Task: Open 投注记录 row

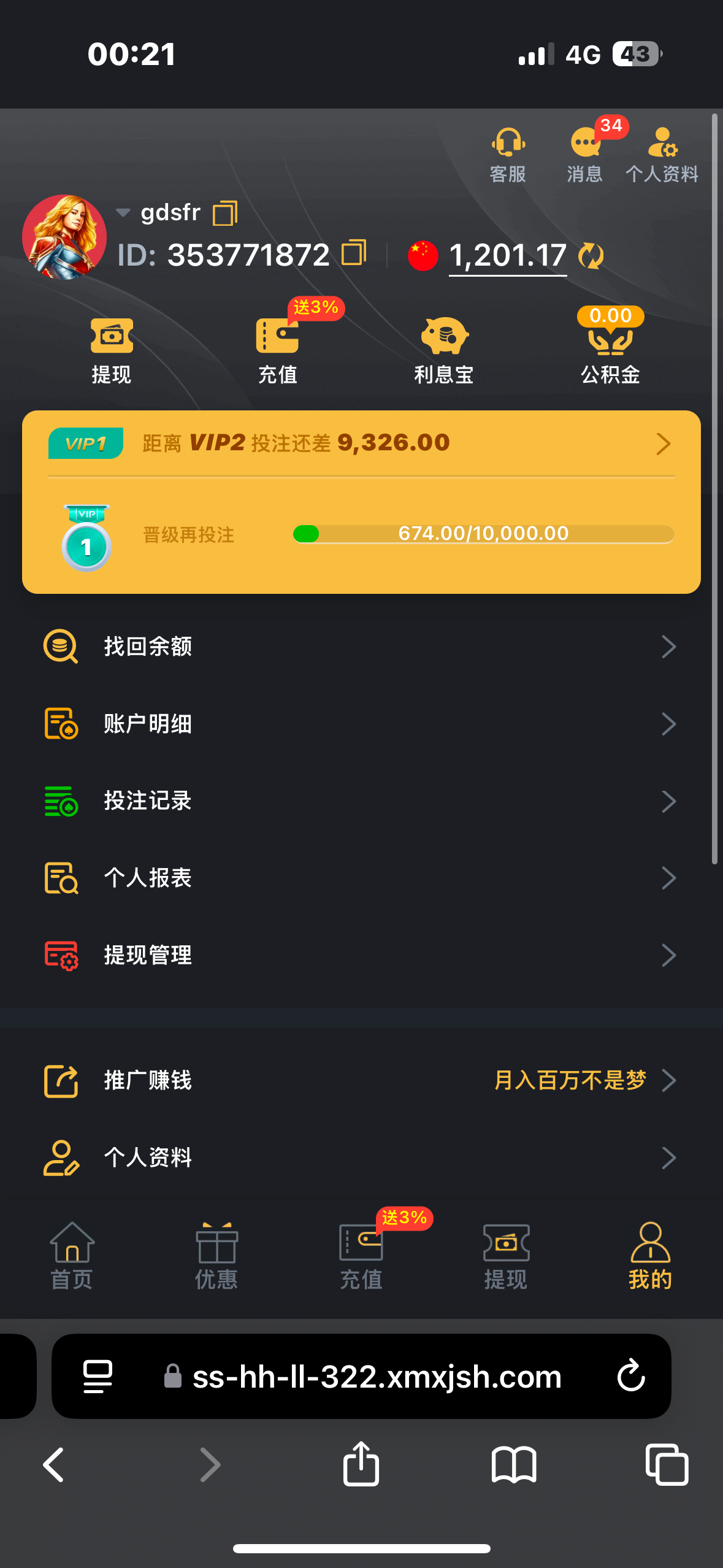Action: point(361,801)
